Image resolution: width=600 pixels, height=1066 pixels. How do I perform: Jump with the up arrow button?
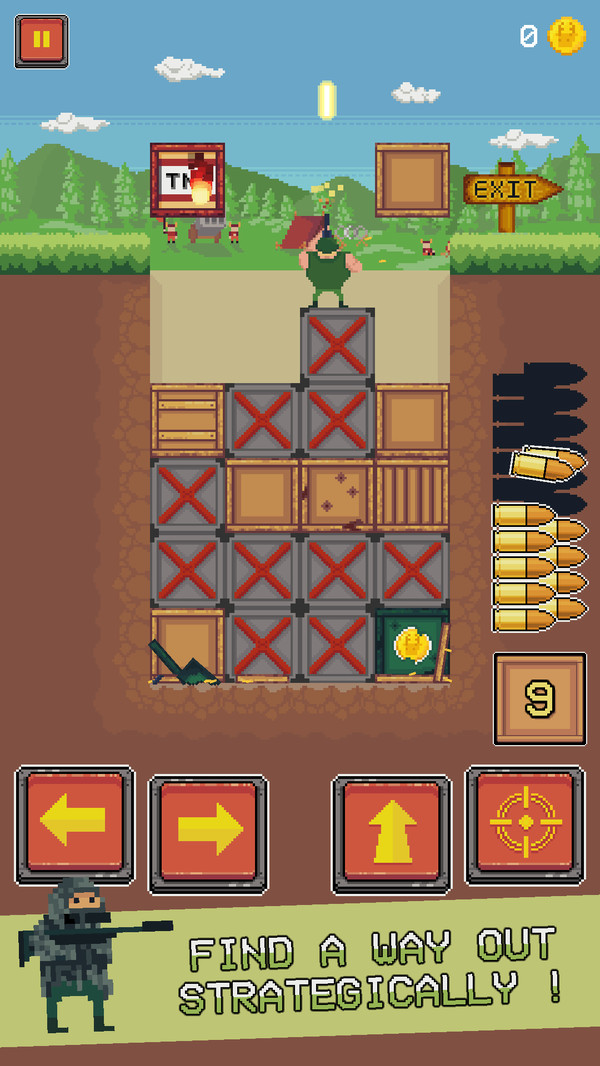pos(391,832)
